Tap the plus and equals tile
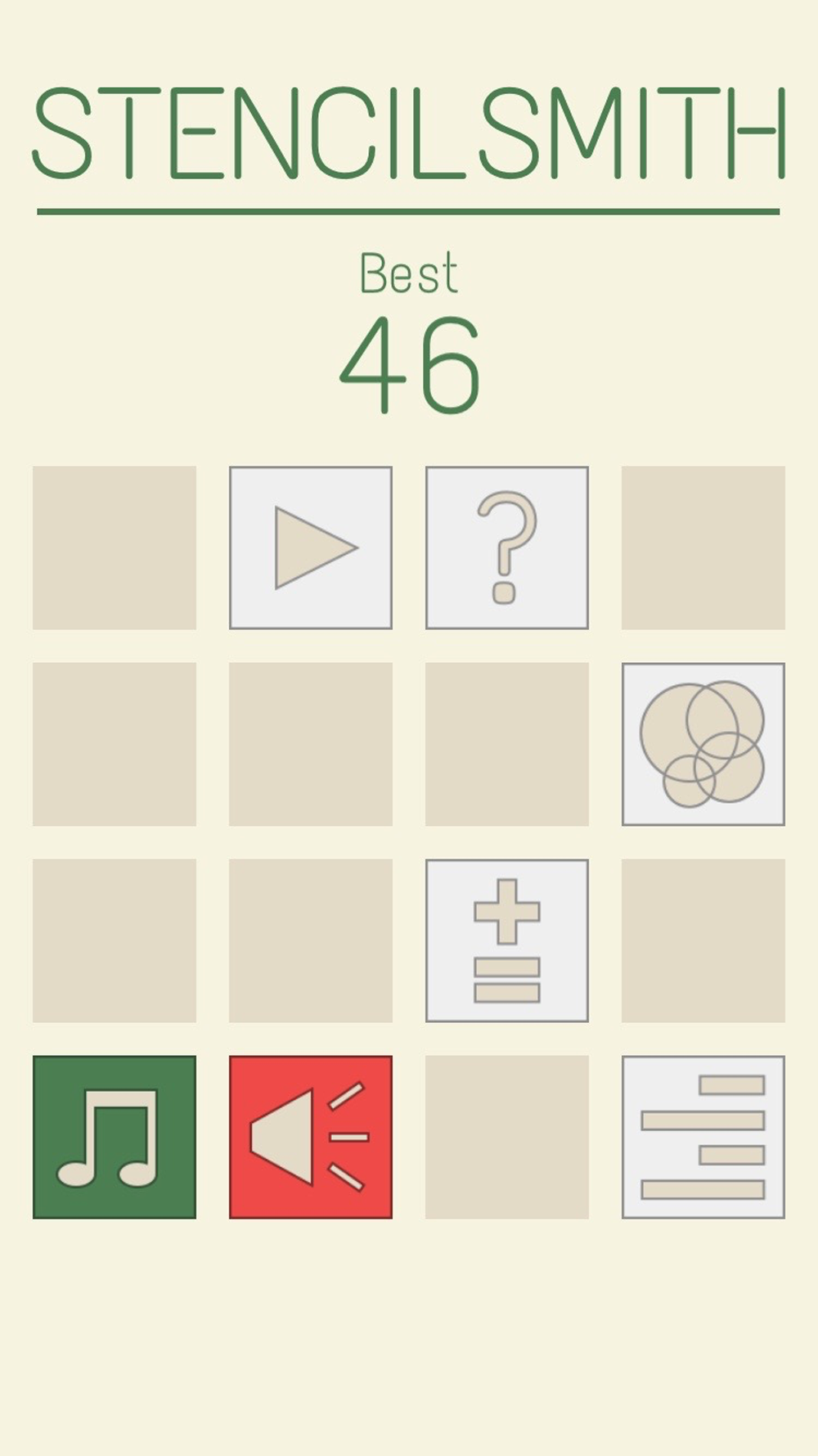 pyautogui.click(x=507, y=940)
